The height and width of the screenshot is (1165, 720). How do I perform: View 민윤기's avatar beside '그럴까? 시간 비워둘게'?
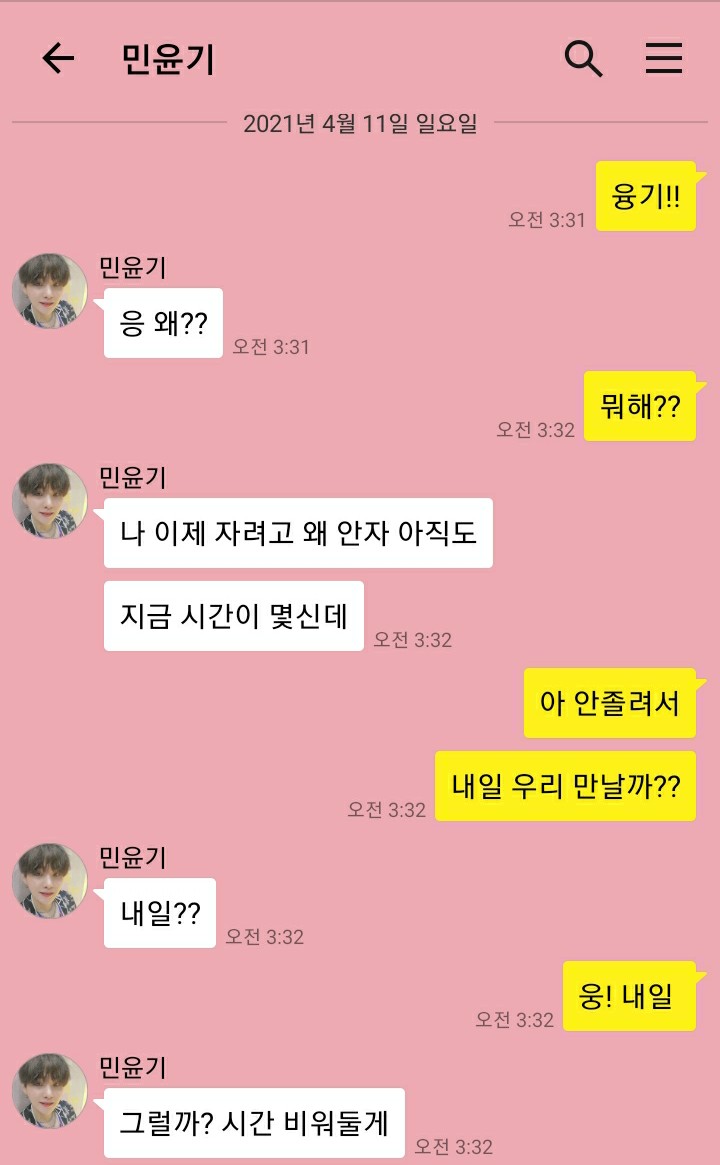[x=49, y=1091]
